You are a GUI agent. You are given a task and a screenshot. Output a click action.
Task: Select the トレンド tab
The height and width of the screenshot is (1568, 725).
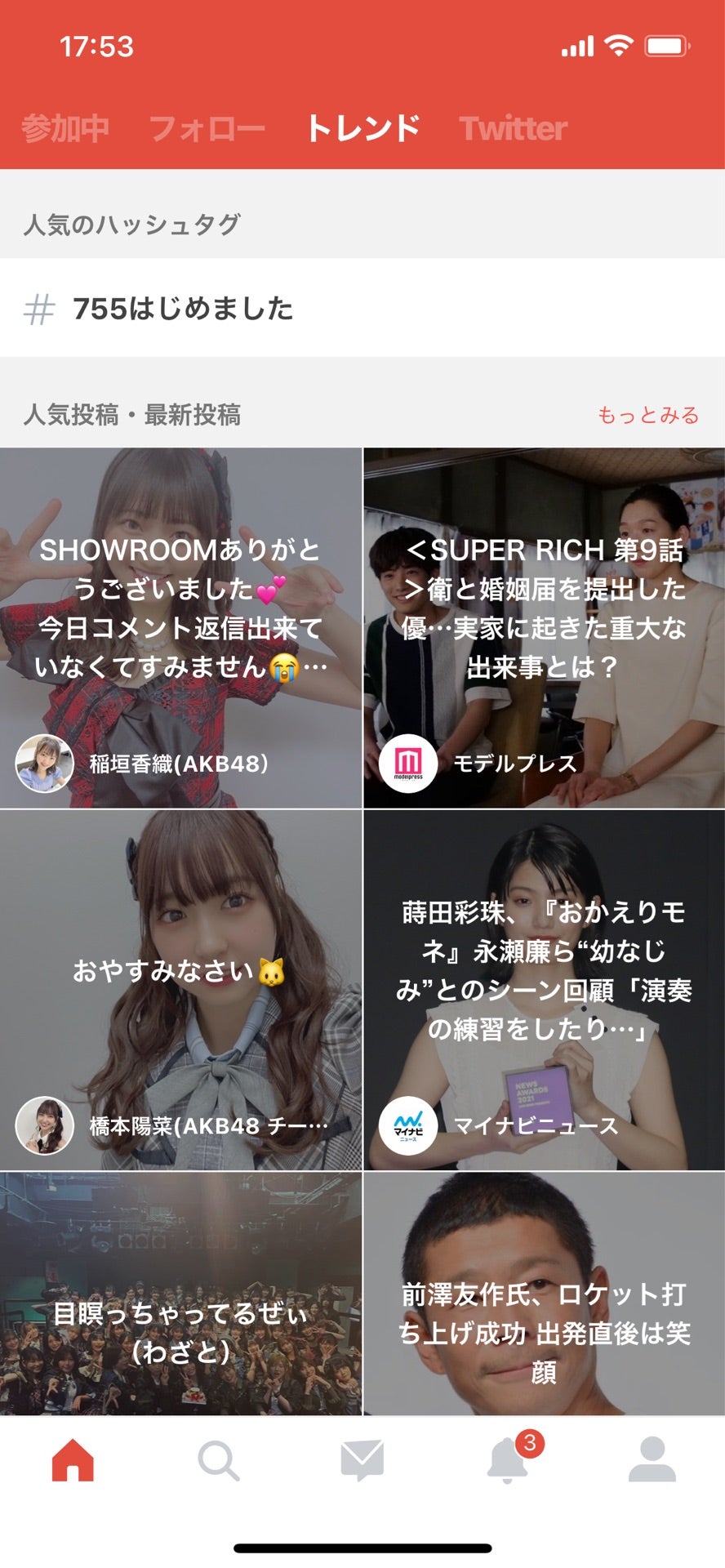pyautogui.click(x=362, y=128)
